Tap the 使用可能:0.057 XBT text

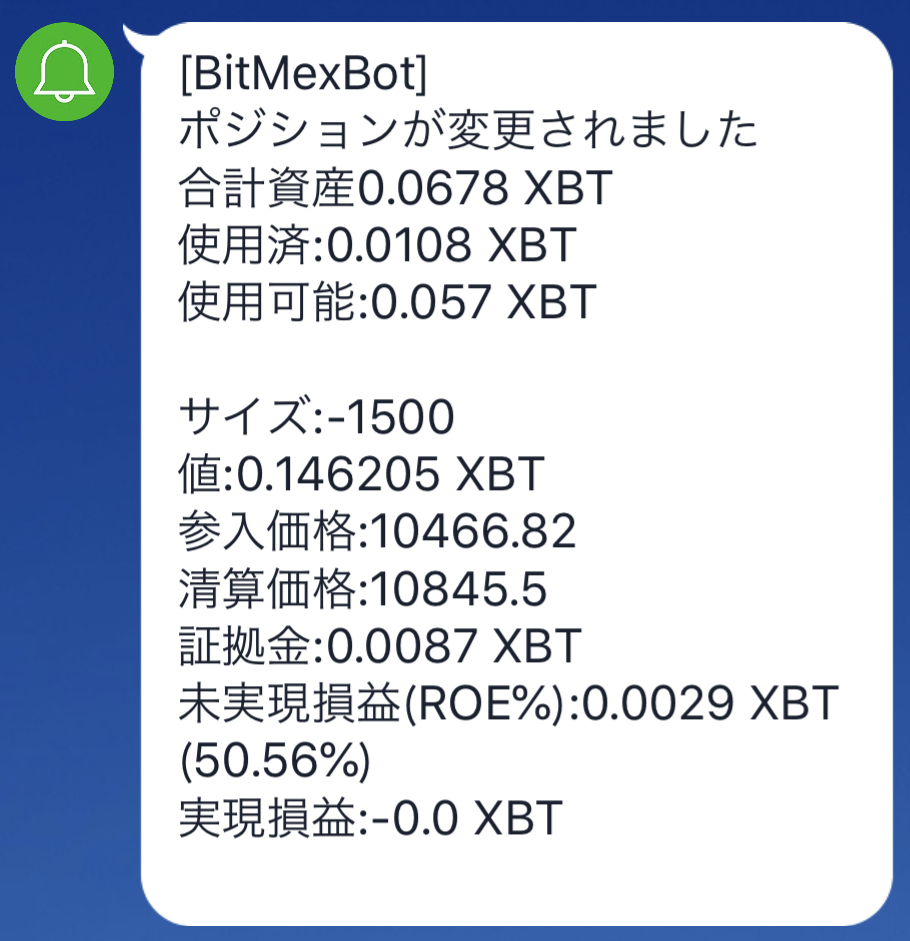coord(385,303)
